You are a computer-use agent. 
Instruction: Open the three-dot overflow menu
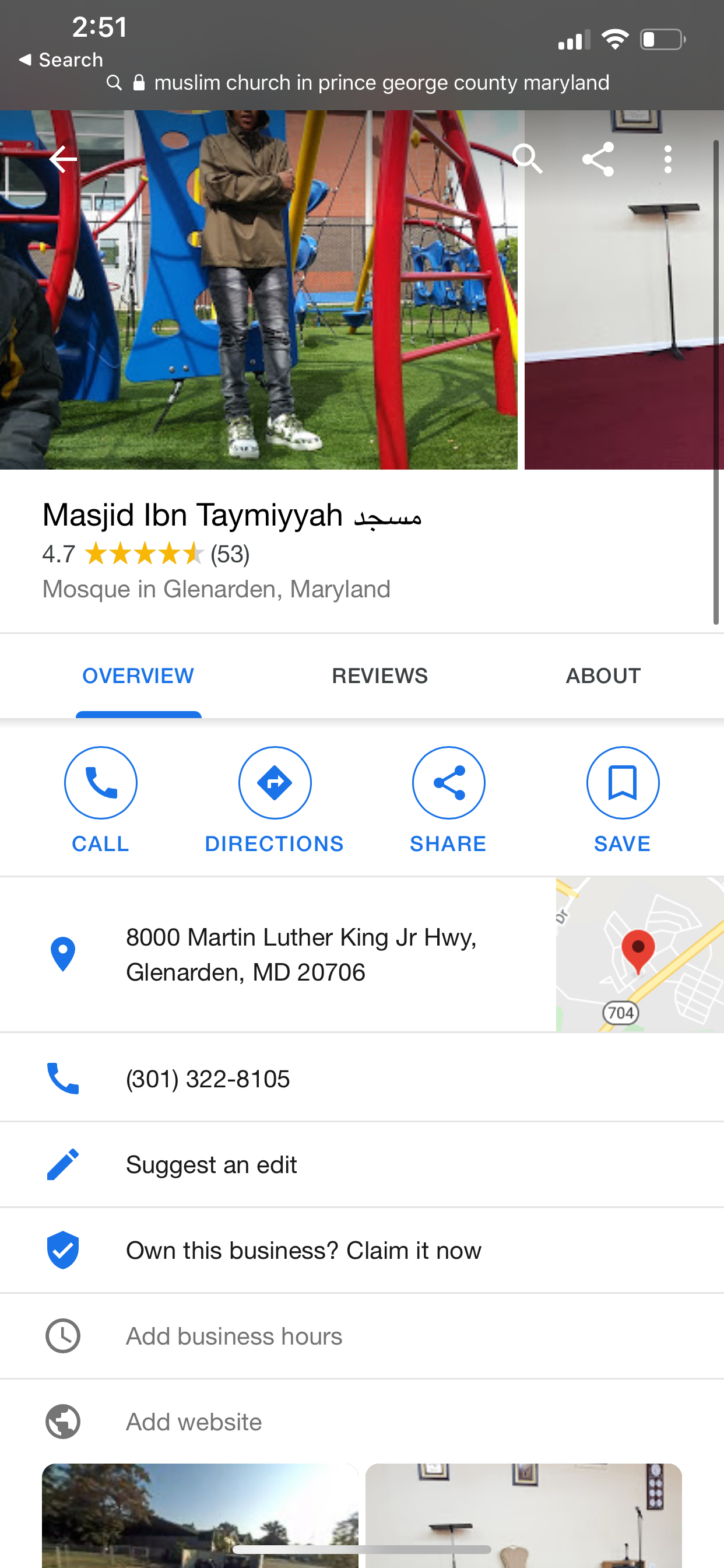(668, 159)
